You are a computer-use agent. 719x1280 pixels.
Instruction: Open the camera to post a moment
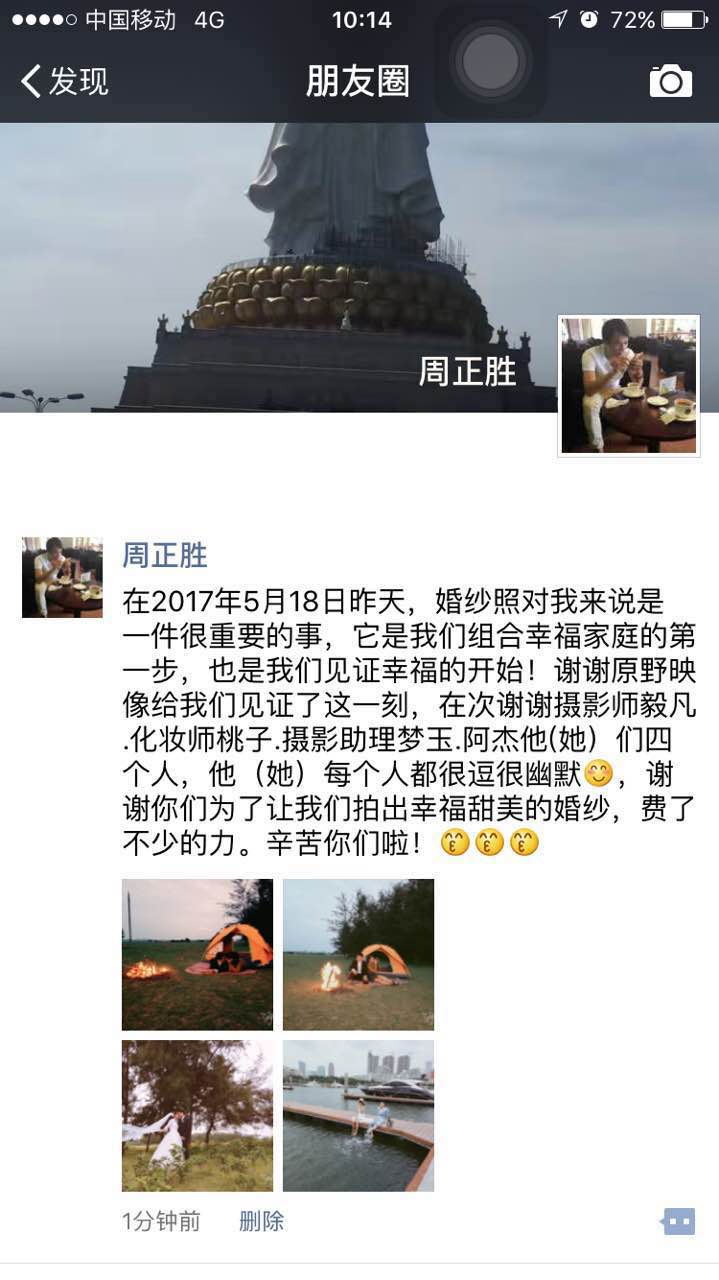(670, 81)
